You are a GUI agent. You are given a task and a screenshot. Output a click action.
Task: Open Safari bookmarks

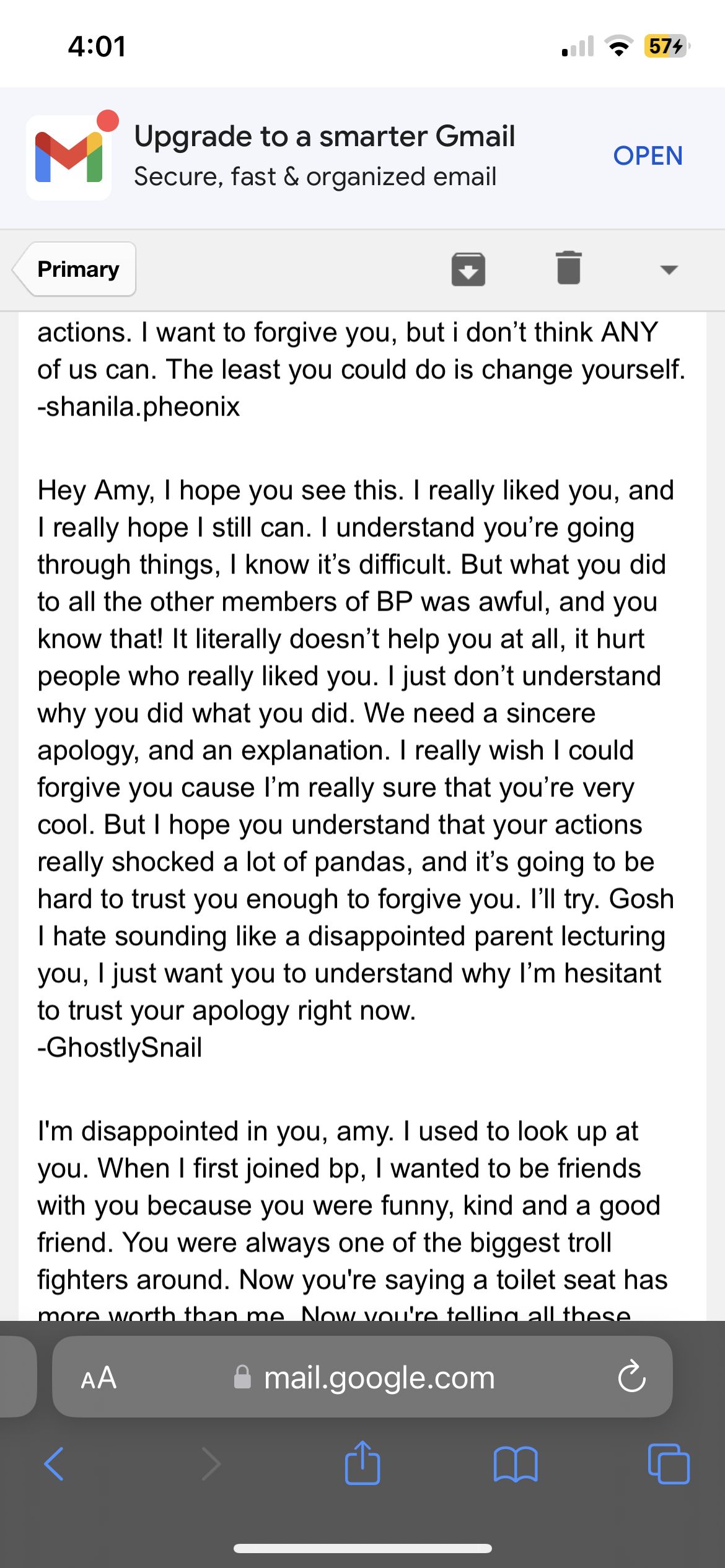tap(516, 1464)
